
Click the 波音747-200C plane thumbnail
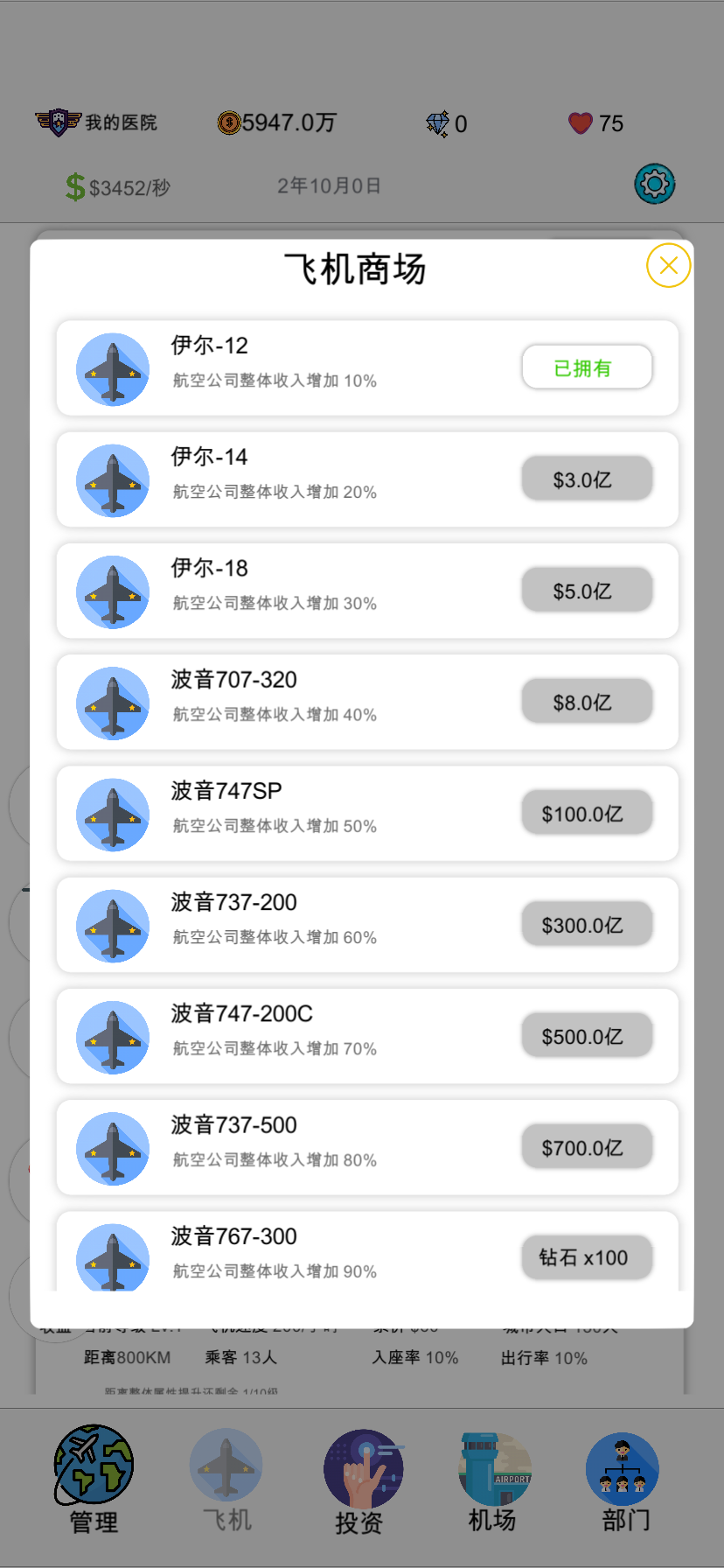click(112, 1037)
